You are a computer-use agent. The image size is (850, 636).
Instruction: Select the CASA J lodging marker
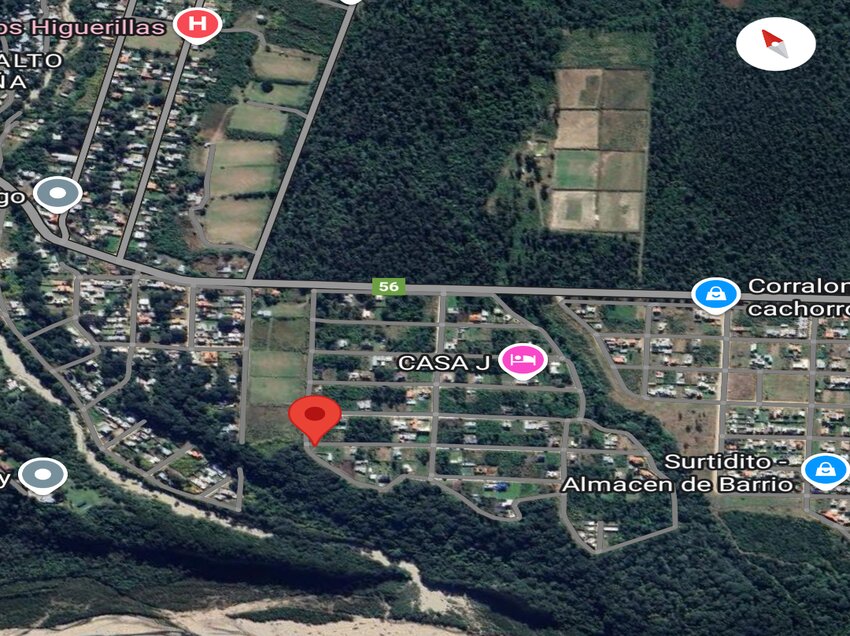click(523, 359)
